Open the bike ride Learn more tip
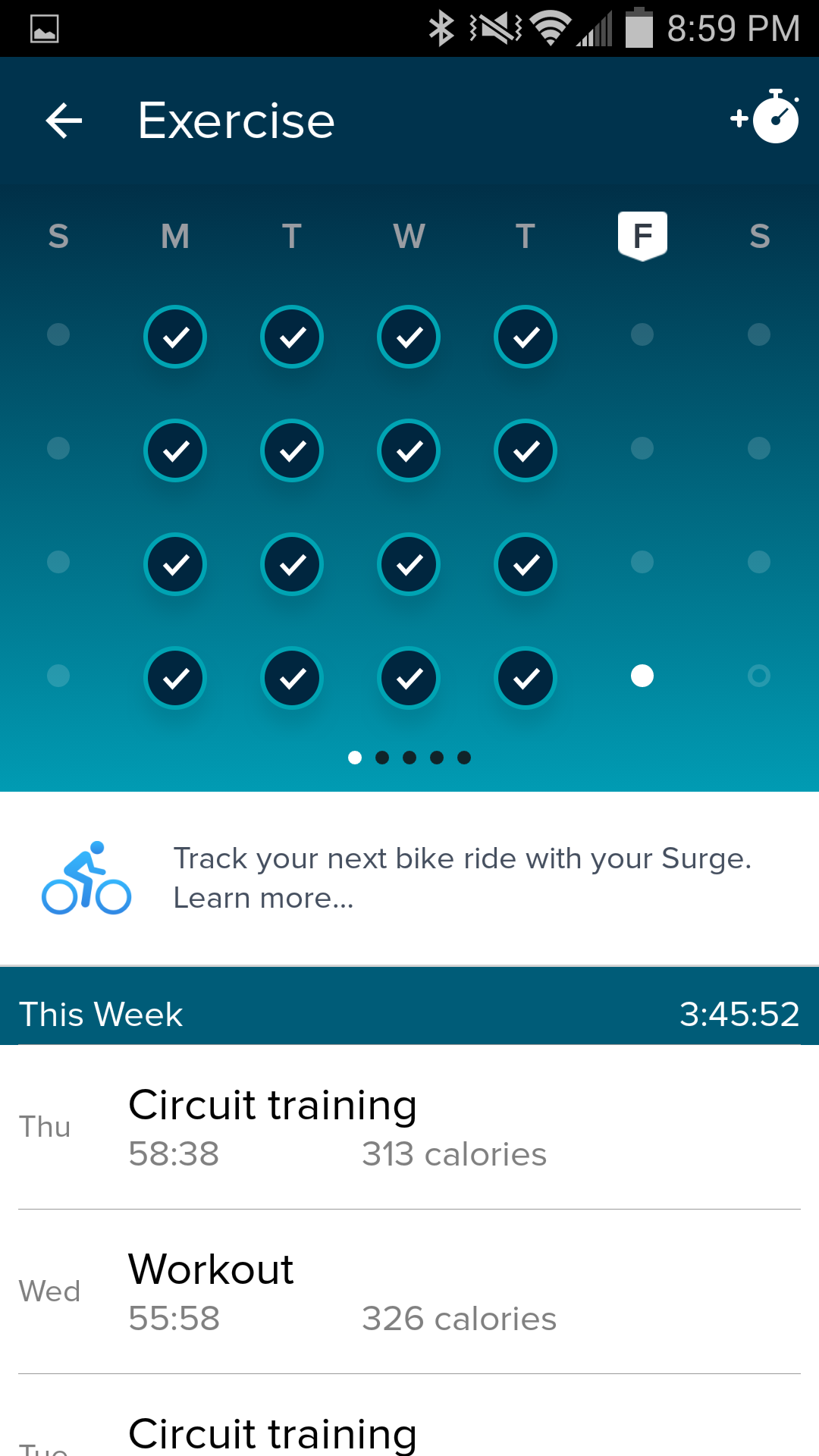The image size is (819, 1456). [x=409, y=878]
